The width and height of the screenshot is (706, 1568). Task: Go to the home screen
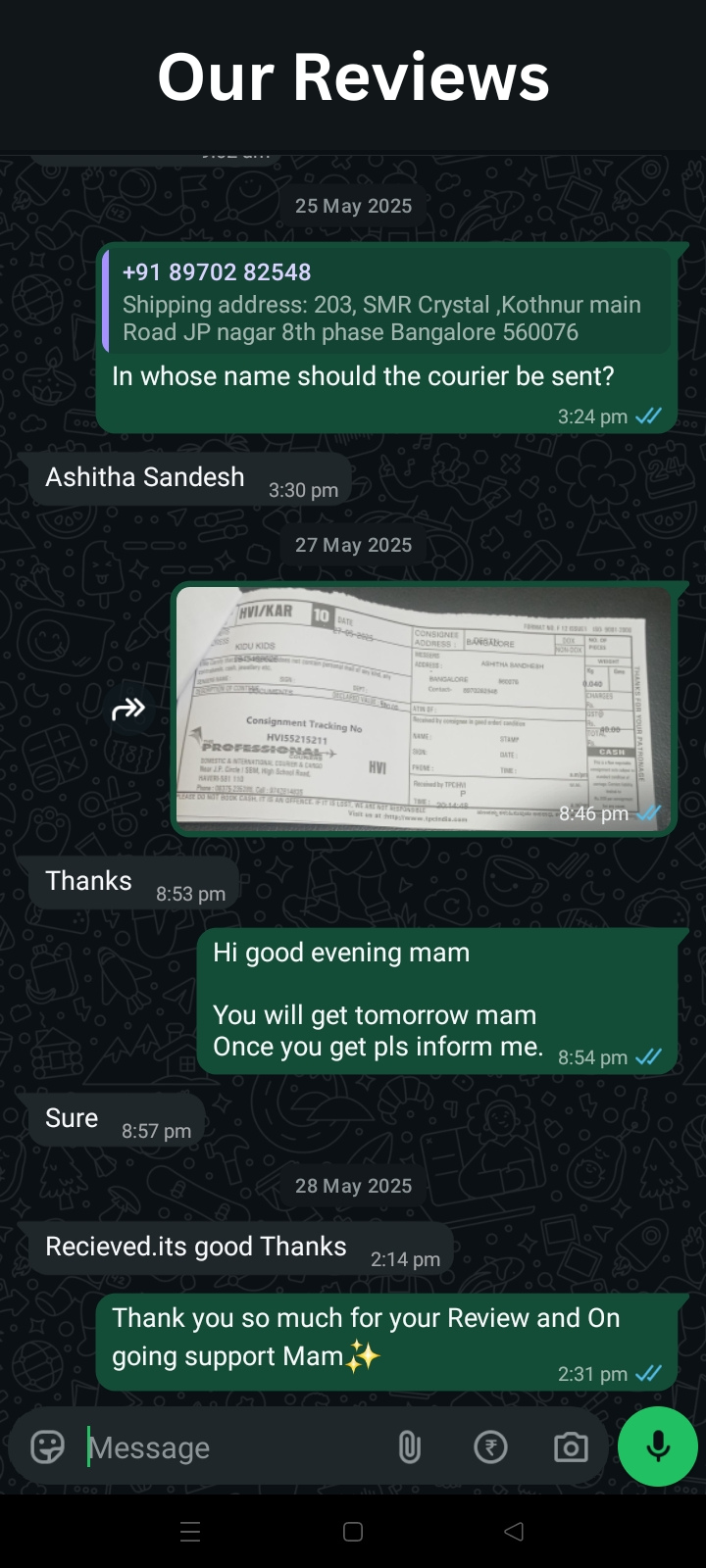[353, 1532]
